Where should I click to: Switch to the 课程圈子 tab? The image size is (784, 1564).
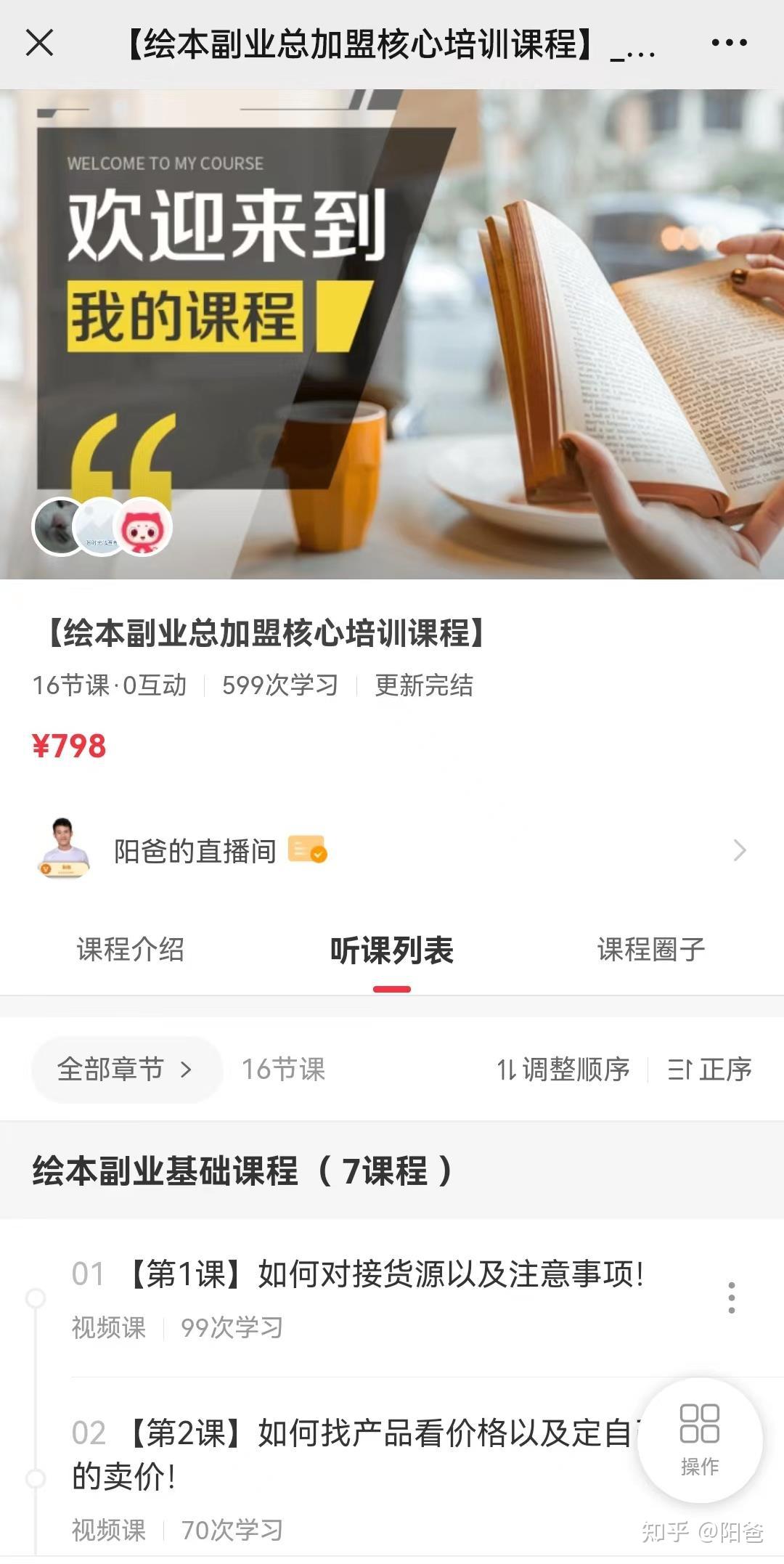click(651, 950)
